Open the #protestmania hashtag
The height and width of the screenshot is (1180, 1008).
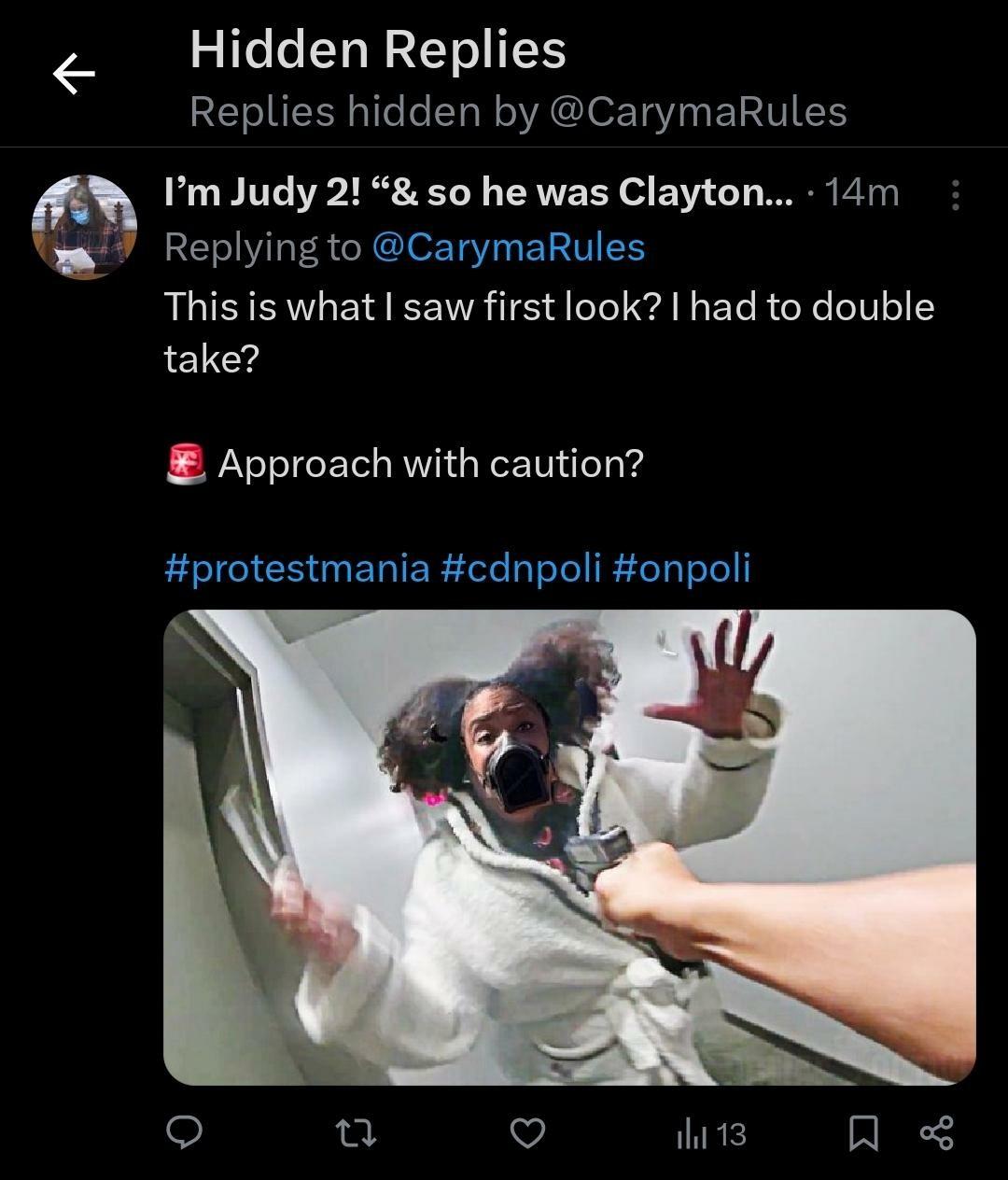297,567
